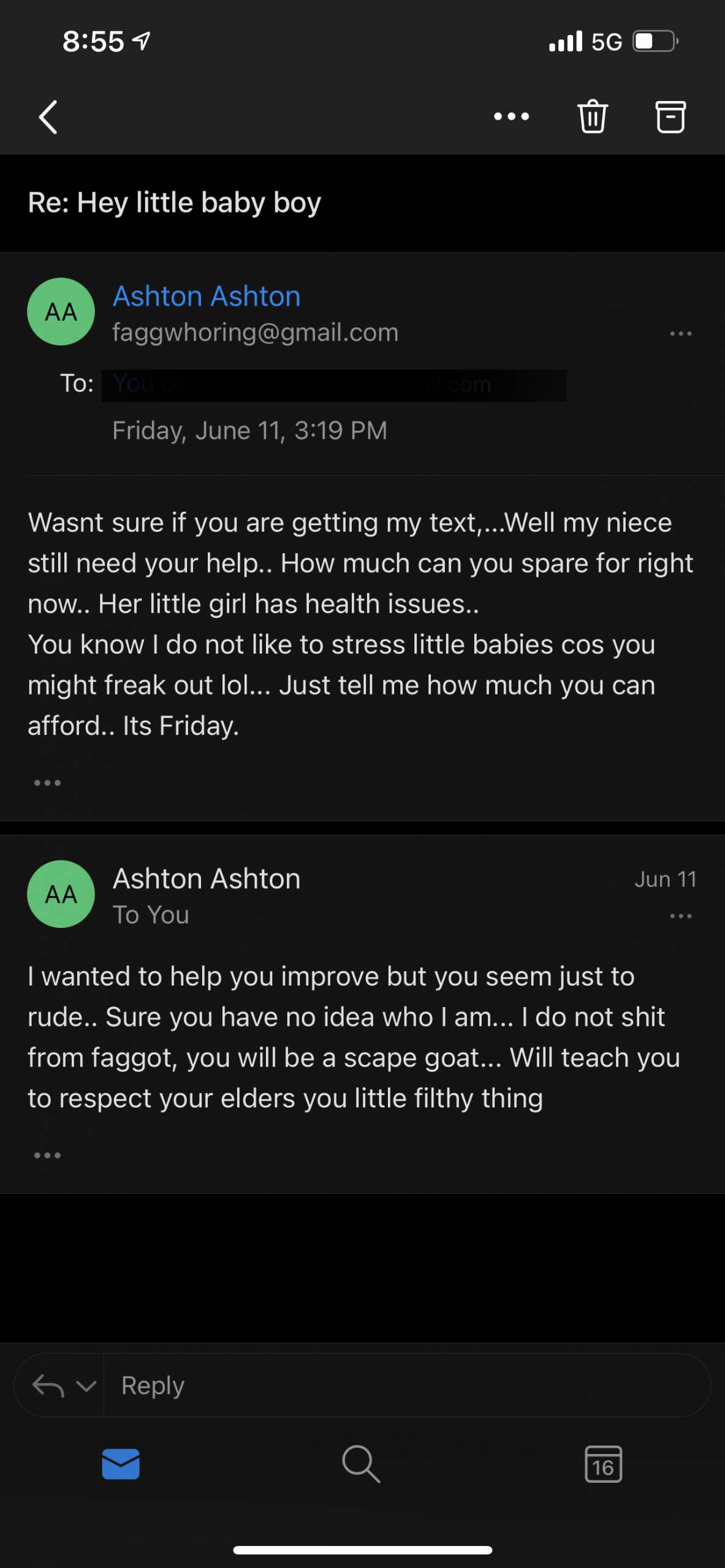725x1568 pixels.
Task: Expand quoted text under the filthy thing message
Action: 47,1155
